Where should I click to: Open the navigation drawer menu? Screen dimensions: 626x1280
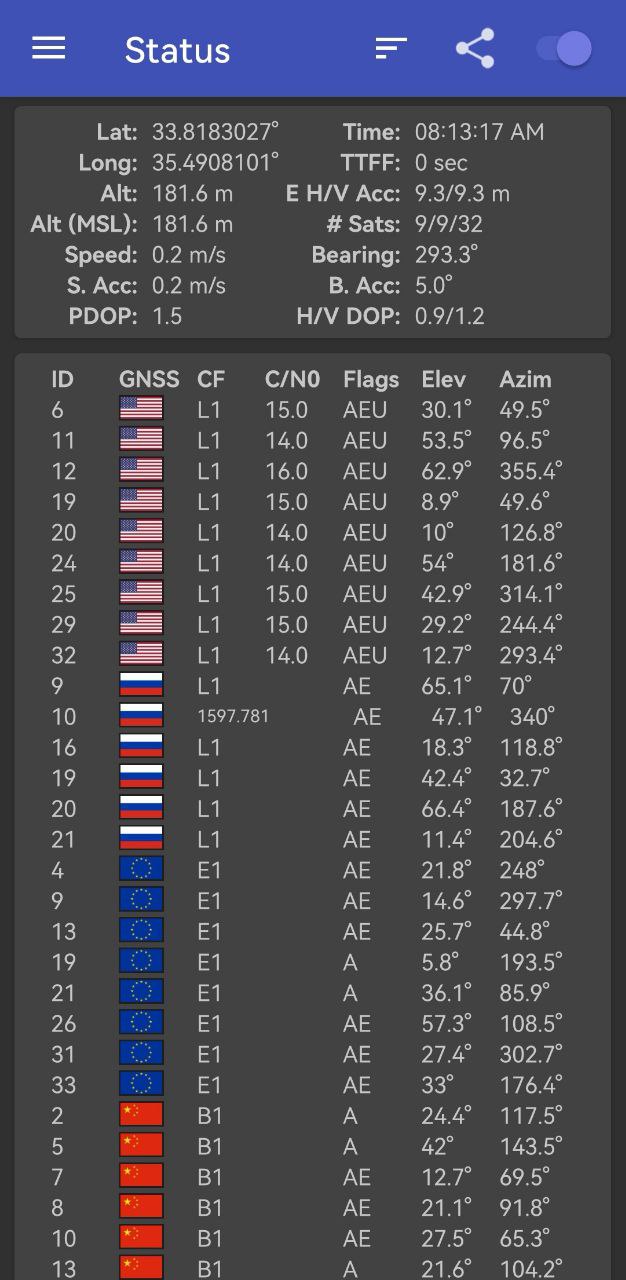[49, 49]
